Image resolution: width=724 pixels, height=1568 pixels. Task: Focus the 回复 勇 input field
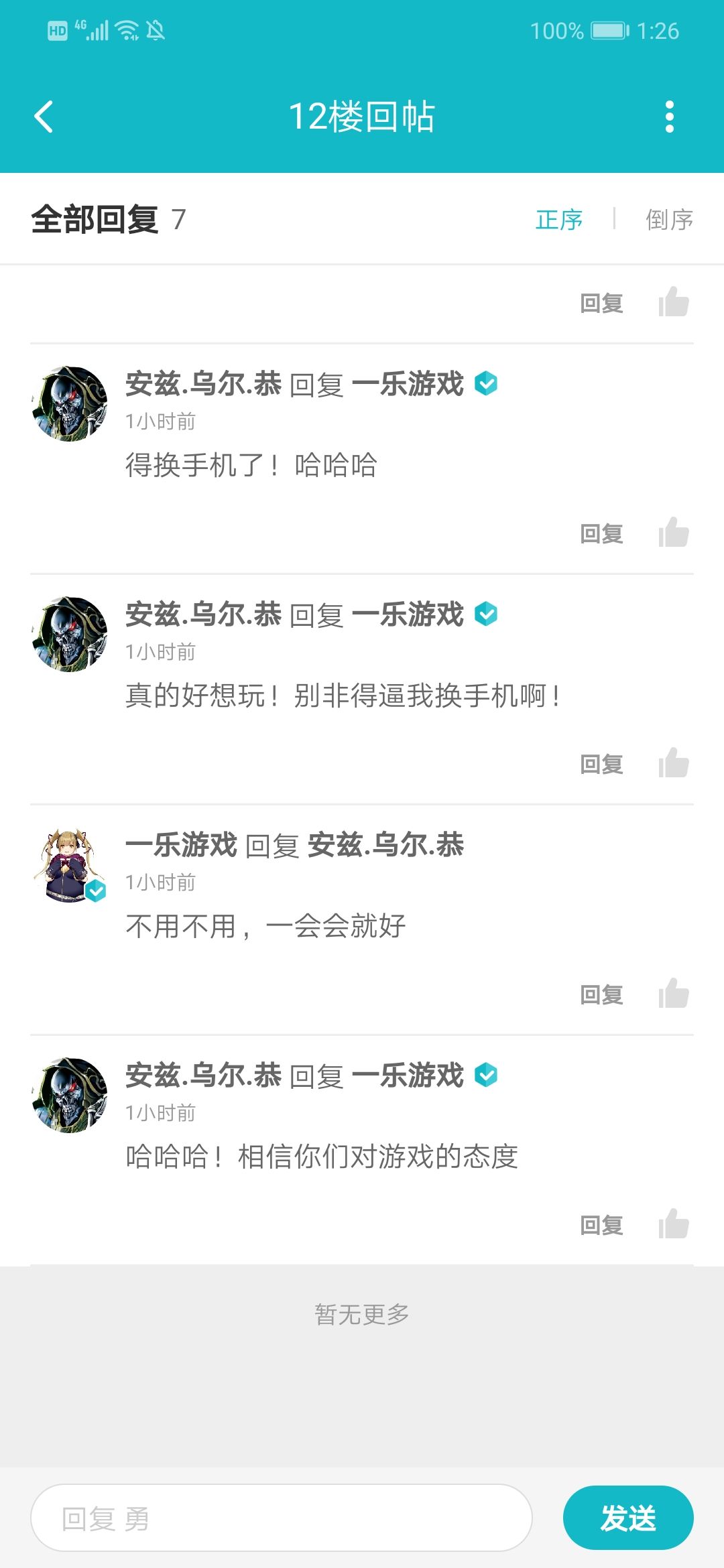pyautogui.click(x=282, y=1518)
